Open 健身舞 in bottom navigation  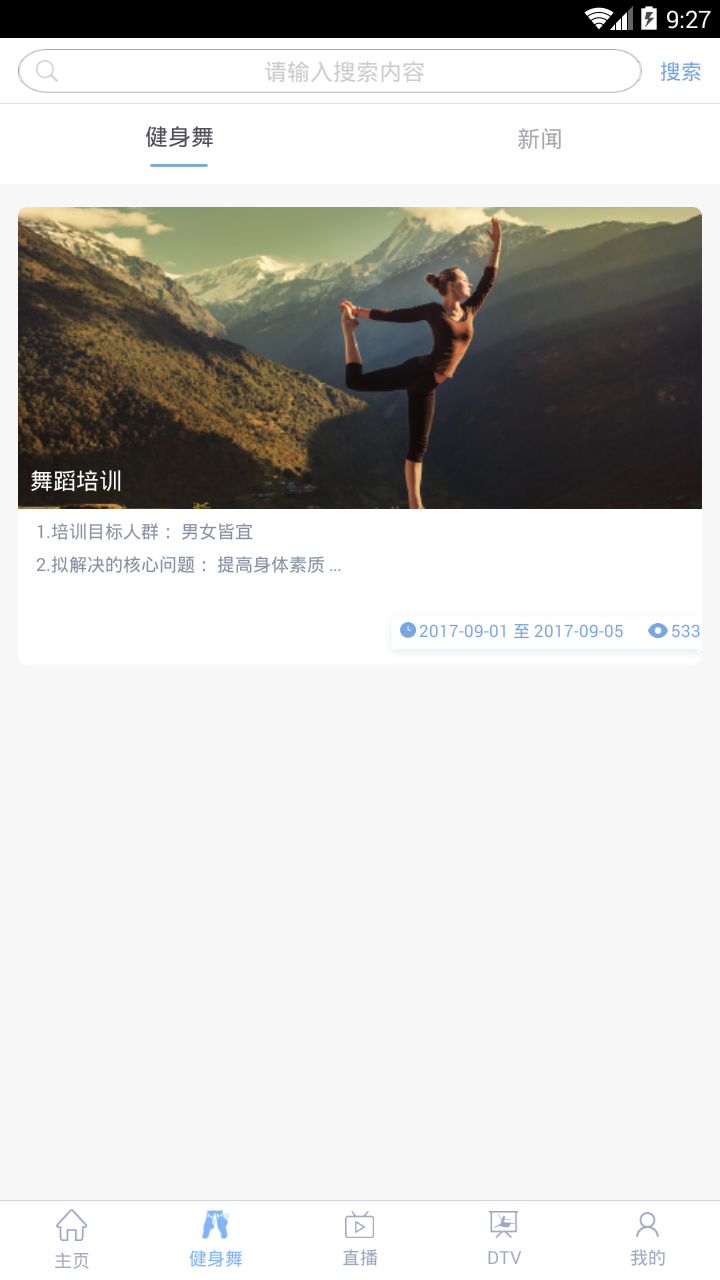pyautogui.click(x=216, y=1238)
